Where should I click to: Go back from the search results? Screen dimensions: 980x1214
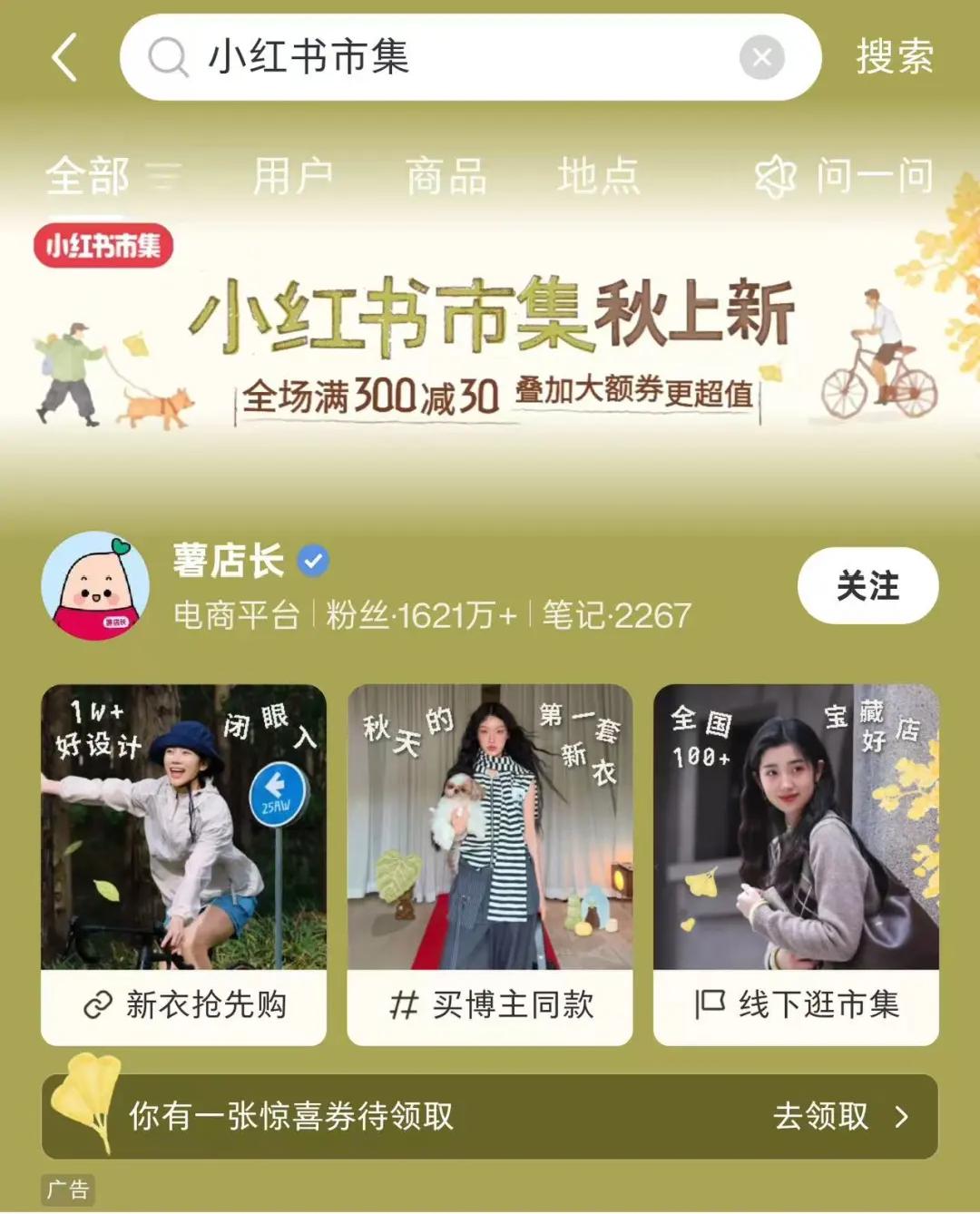[64, 57]
